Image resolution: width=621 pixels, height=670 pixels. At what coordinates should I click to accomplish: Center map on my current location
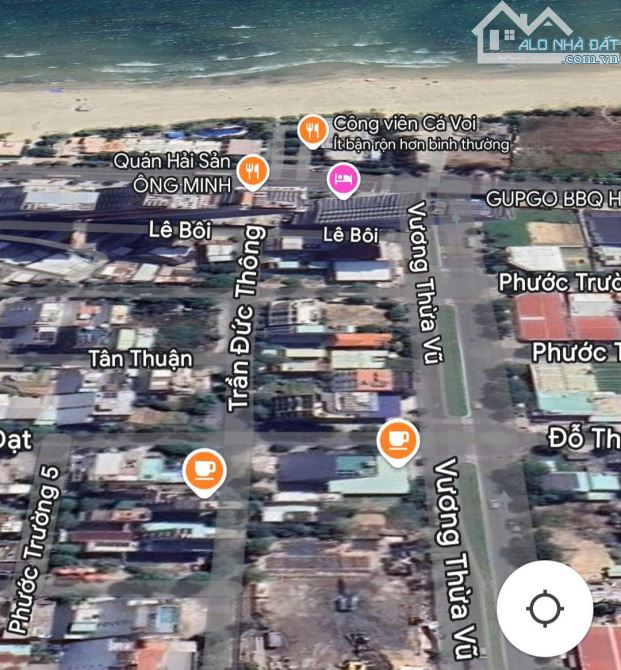[545, 608]
